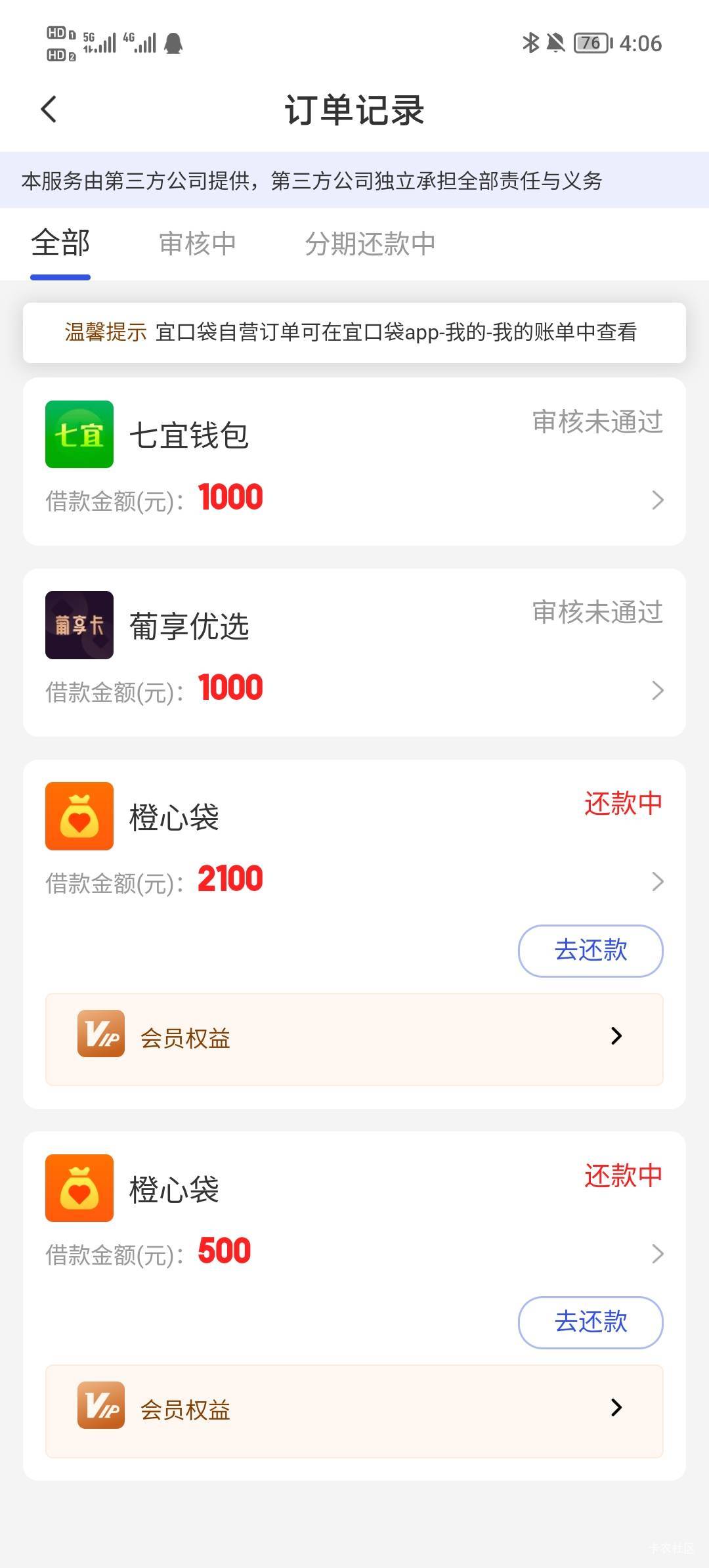
Task: Tap 去还款 for the 500 loan
Action: [591, 1322]
